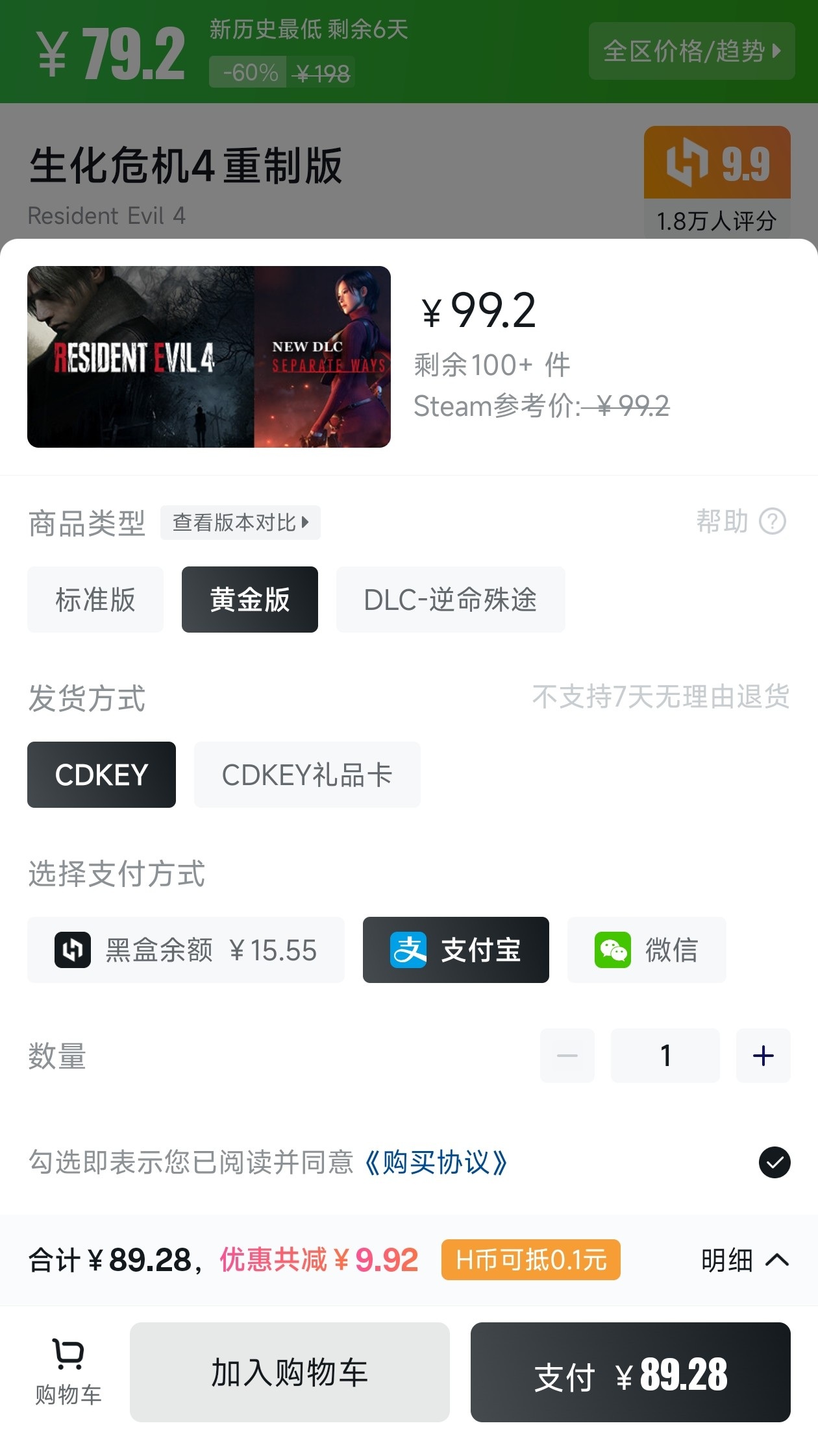Tap the quantity number field
This screenshot has height=1456, width=818.
(665, 1056)
